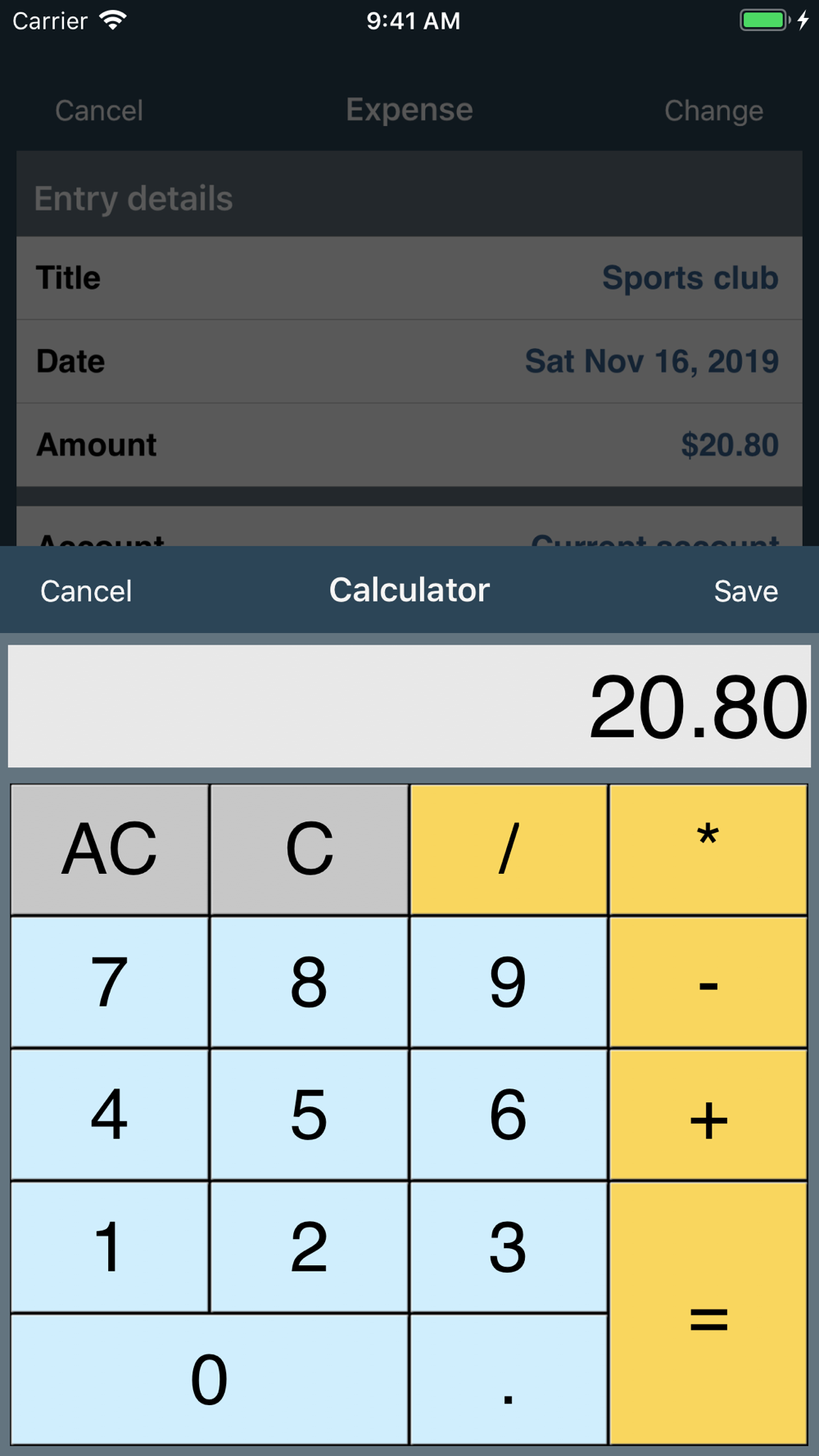Viewport: 819px width, 1456px height.
Task: Enter digit 0
Action: 210,1380
